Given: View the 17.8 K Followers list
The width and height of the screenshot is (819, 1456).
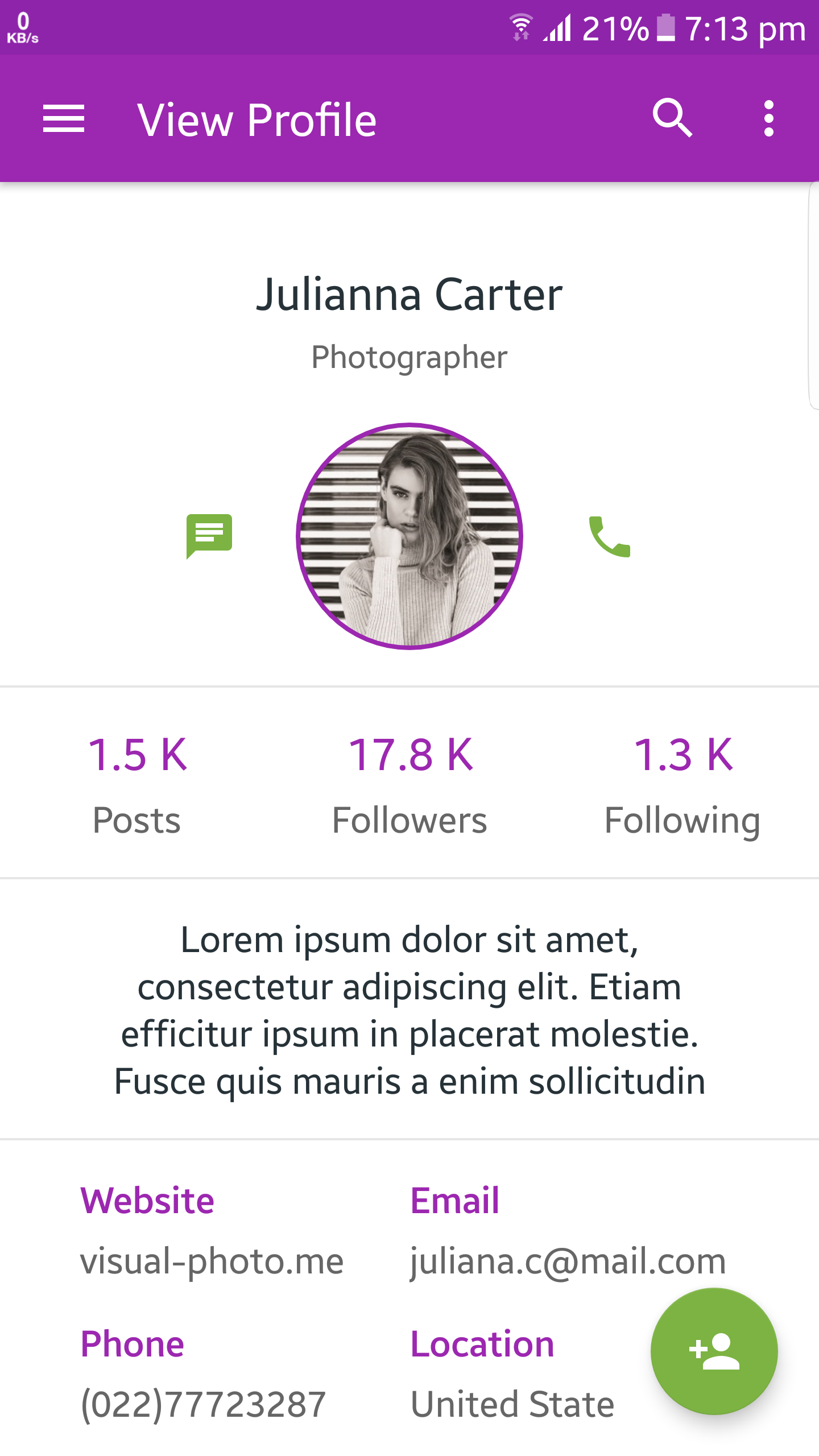Looking at the screenshot, I should click(x=409, y=785).
